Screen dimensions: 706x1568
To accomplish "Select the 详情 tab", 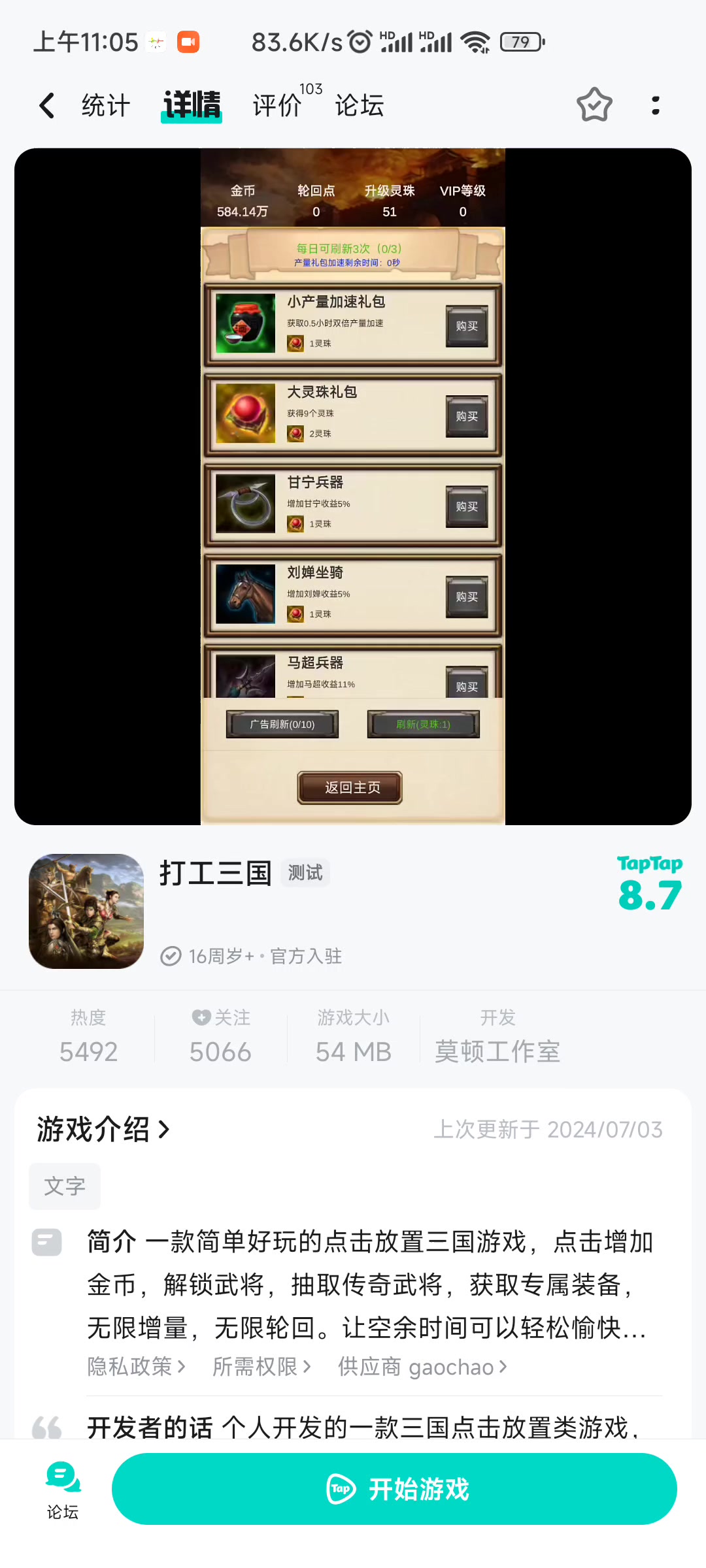I will point(192,105).
